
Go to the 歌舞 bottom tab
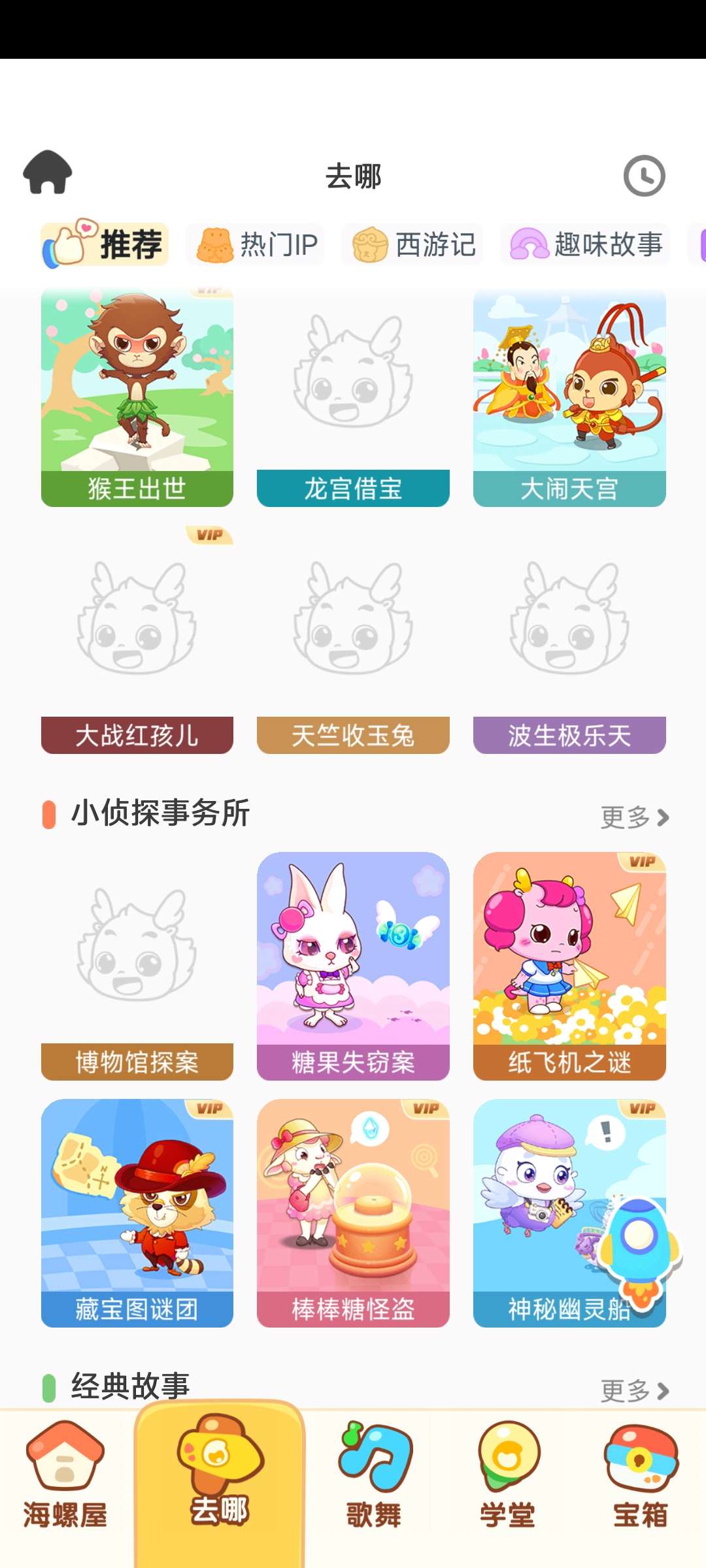374,1477
